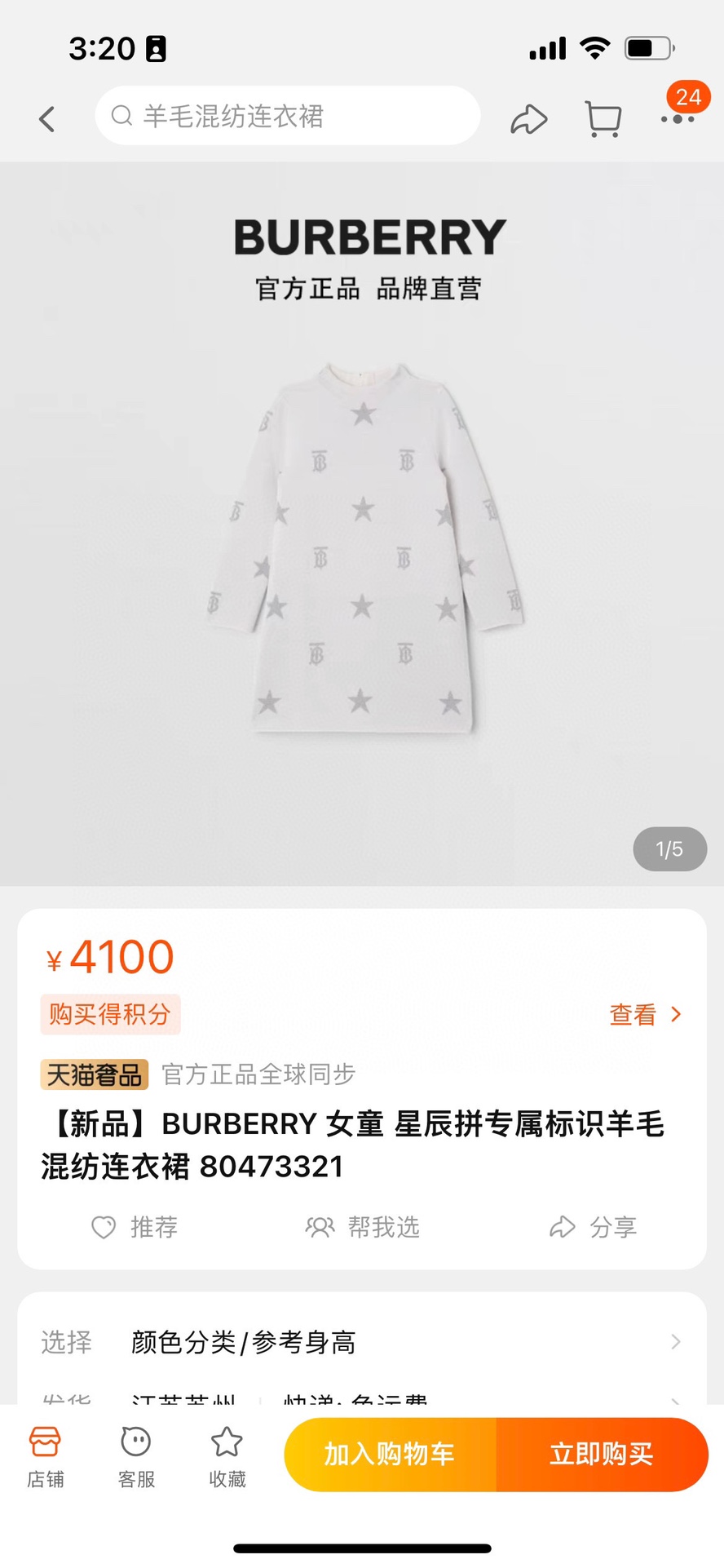View 购买得积分 points details via 查看
The height and width of the screenshot is (1568, 724).
[644, 1014]
